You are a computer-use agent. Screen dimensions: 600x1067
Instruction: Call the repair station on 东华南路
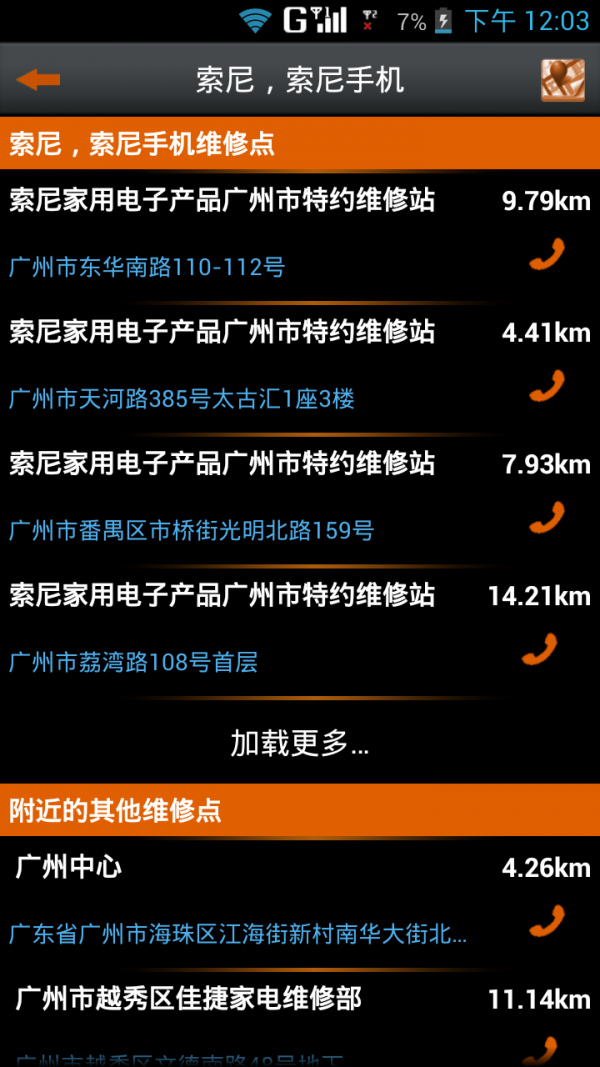tap(547, 256)
